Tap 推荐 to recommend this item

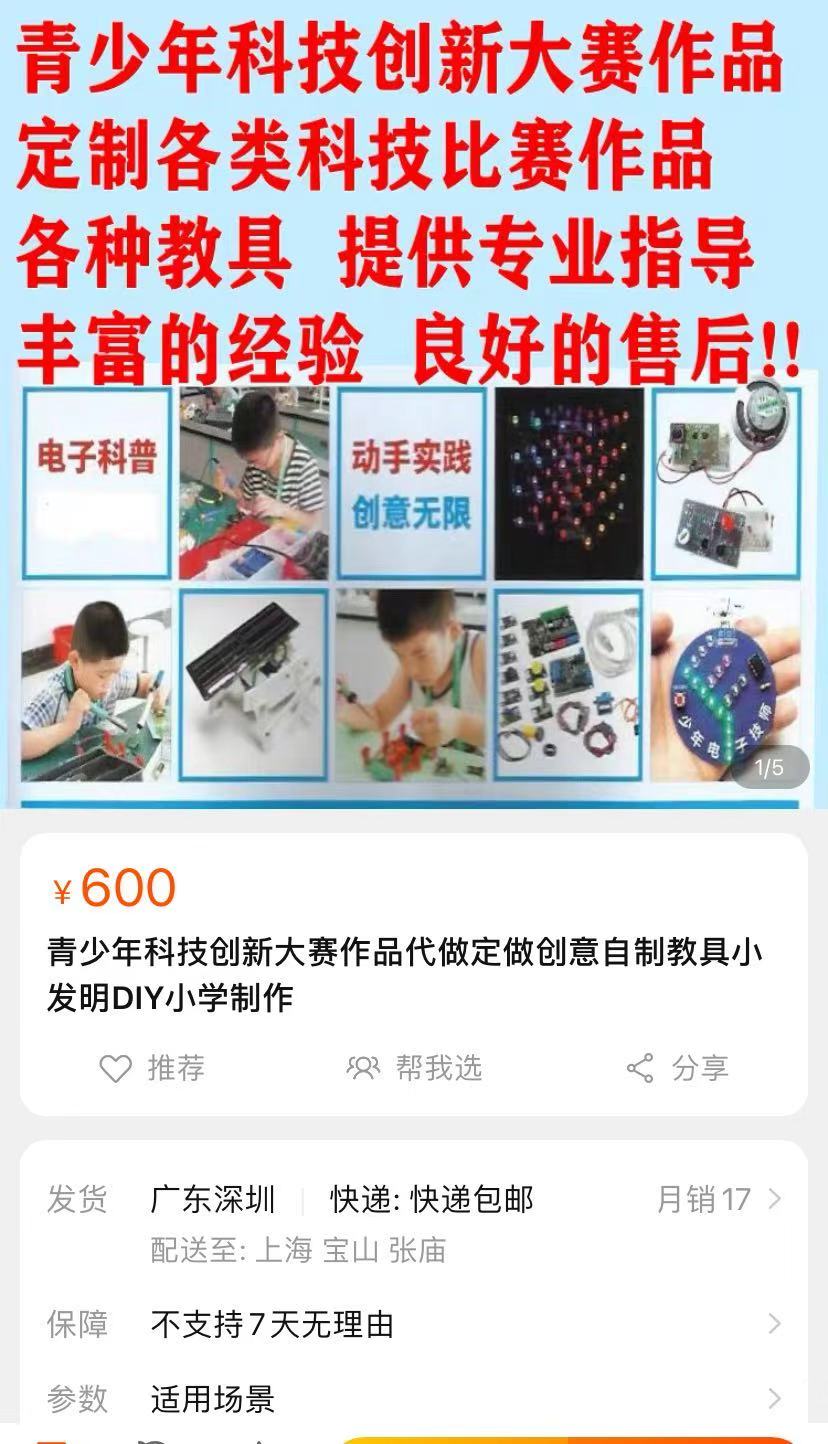tap(152, 1068)
